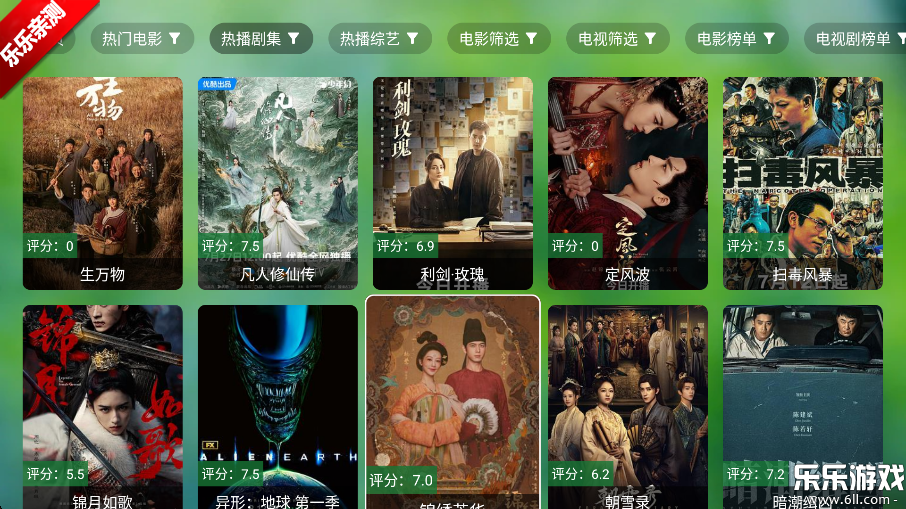The height and width of the screenshot is (509, 906).
Task: Choose the 电视筛选 filter chip
Action: [x=618, y=39]
